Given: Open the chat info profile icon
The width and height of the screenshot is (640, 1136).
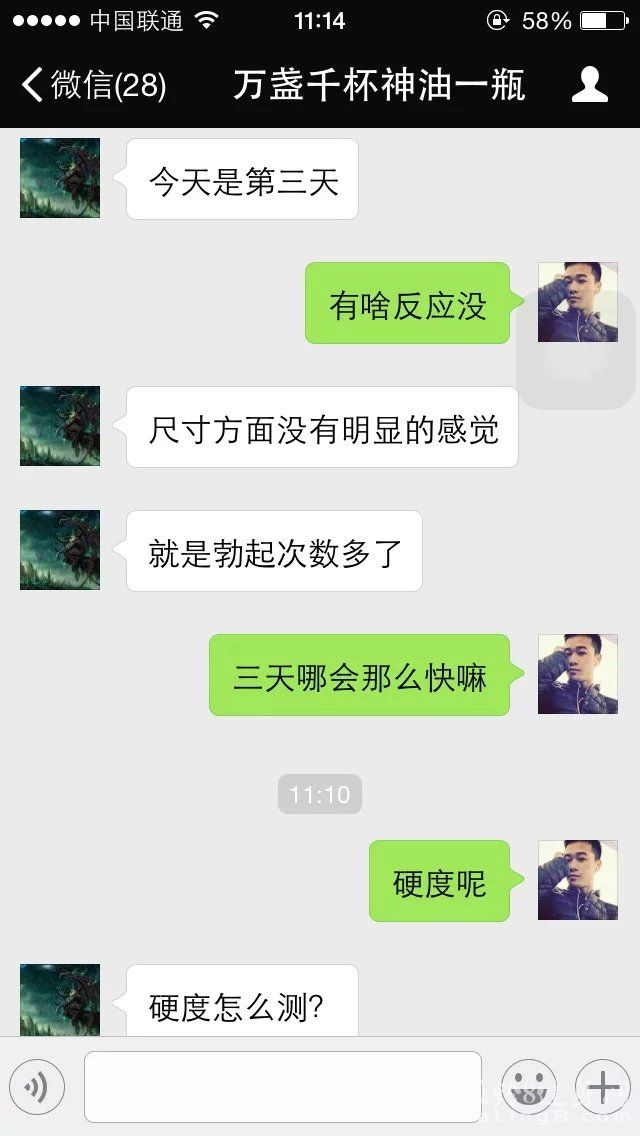Looking at the screenshot, I should point(590,85).
